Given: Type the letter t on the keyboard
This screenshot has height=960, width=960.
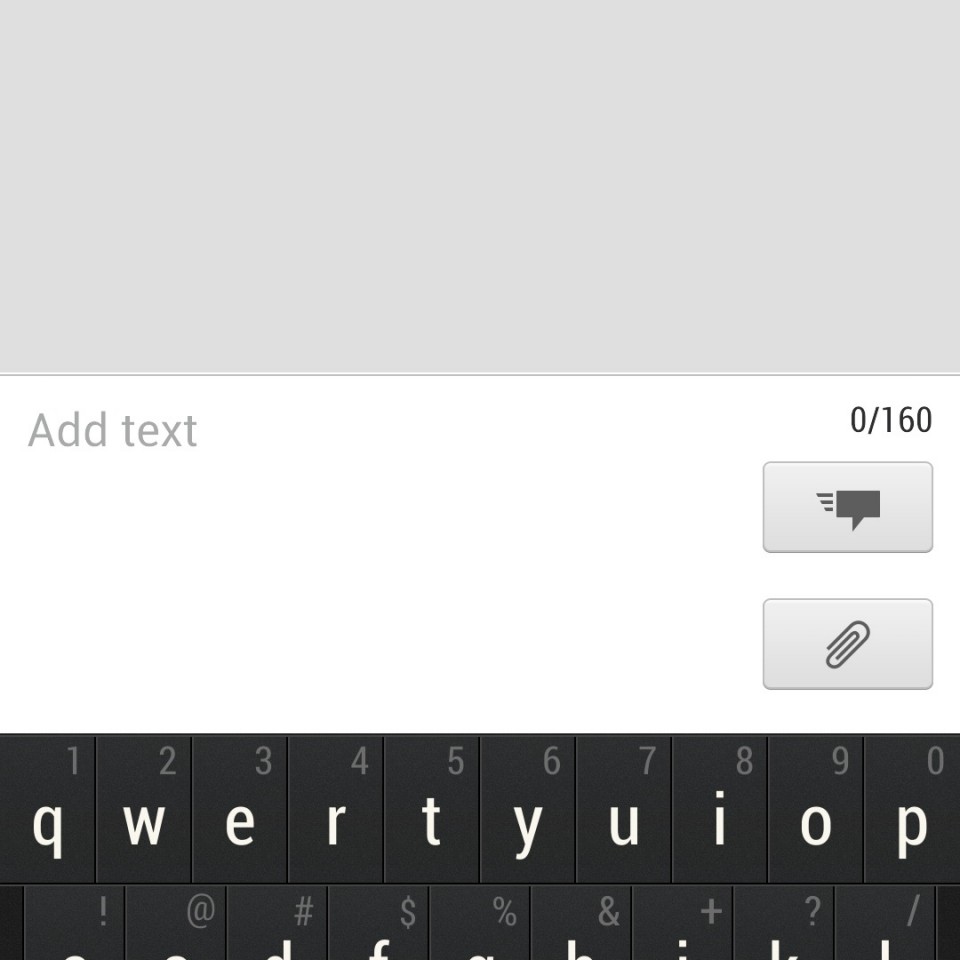Looking at the screenshot, I should coord(432,811).
